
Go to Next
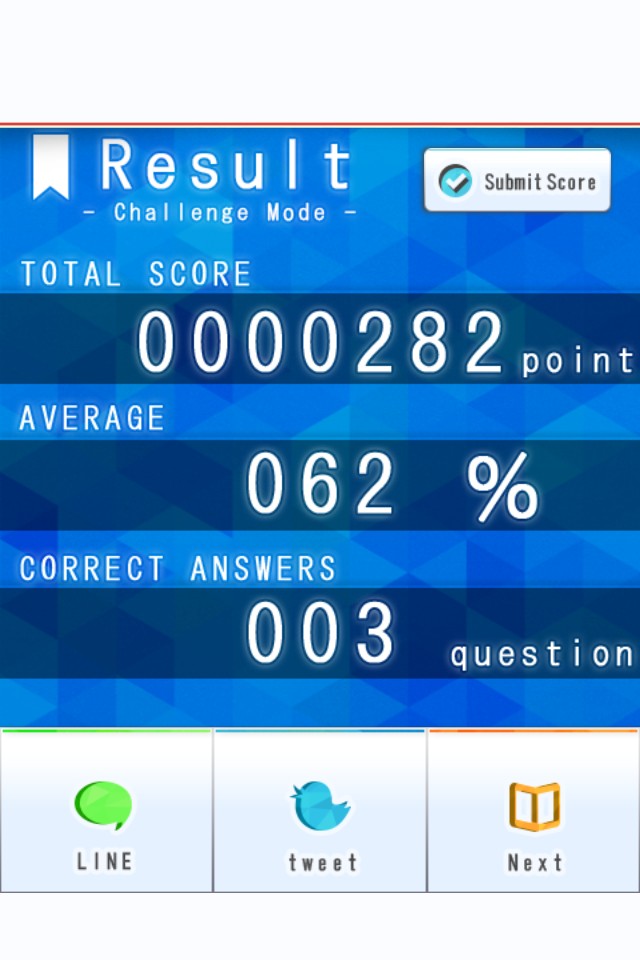coord(534,812)
